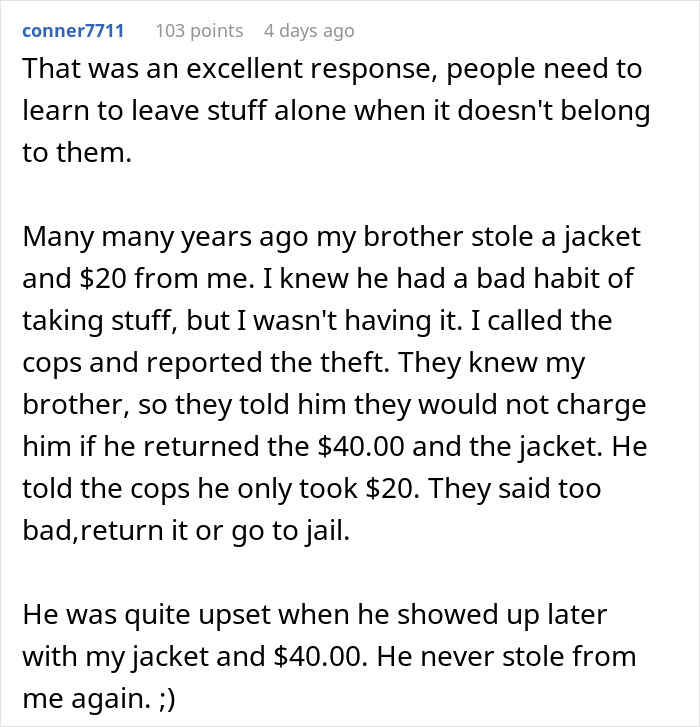Screen dimensions: 700x727
Task: Open conner7711's user profile
Action: coord(73,31)
